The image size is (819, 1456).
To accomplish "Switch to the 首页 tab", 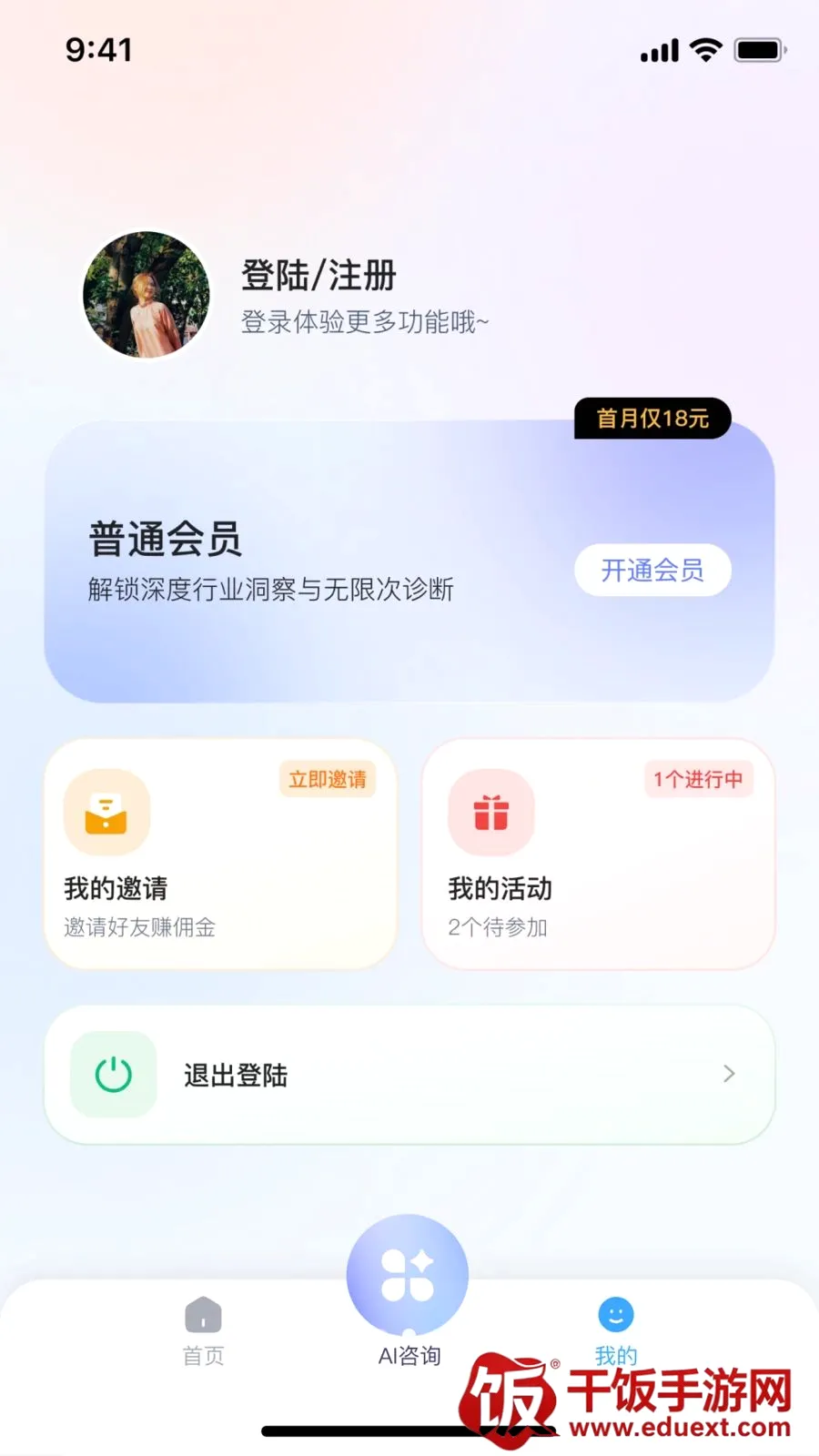I will tap(203, 1331).
